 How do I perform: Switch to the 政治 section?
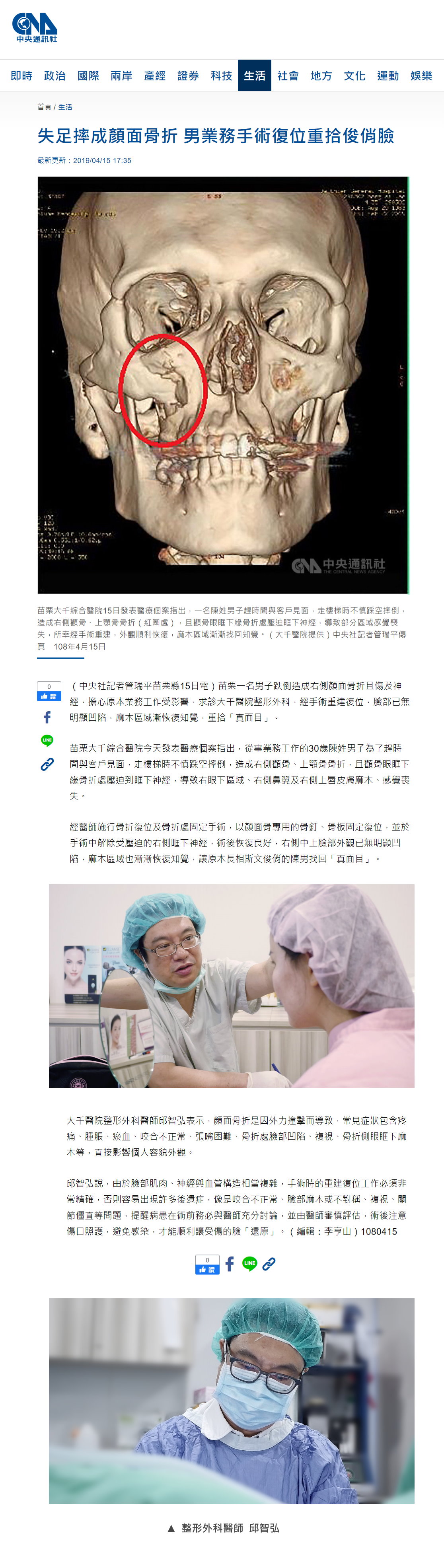tap(55, 76)
